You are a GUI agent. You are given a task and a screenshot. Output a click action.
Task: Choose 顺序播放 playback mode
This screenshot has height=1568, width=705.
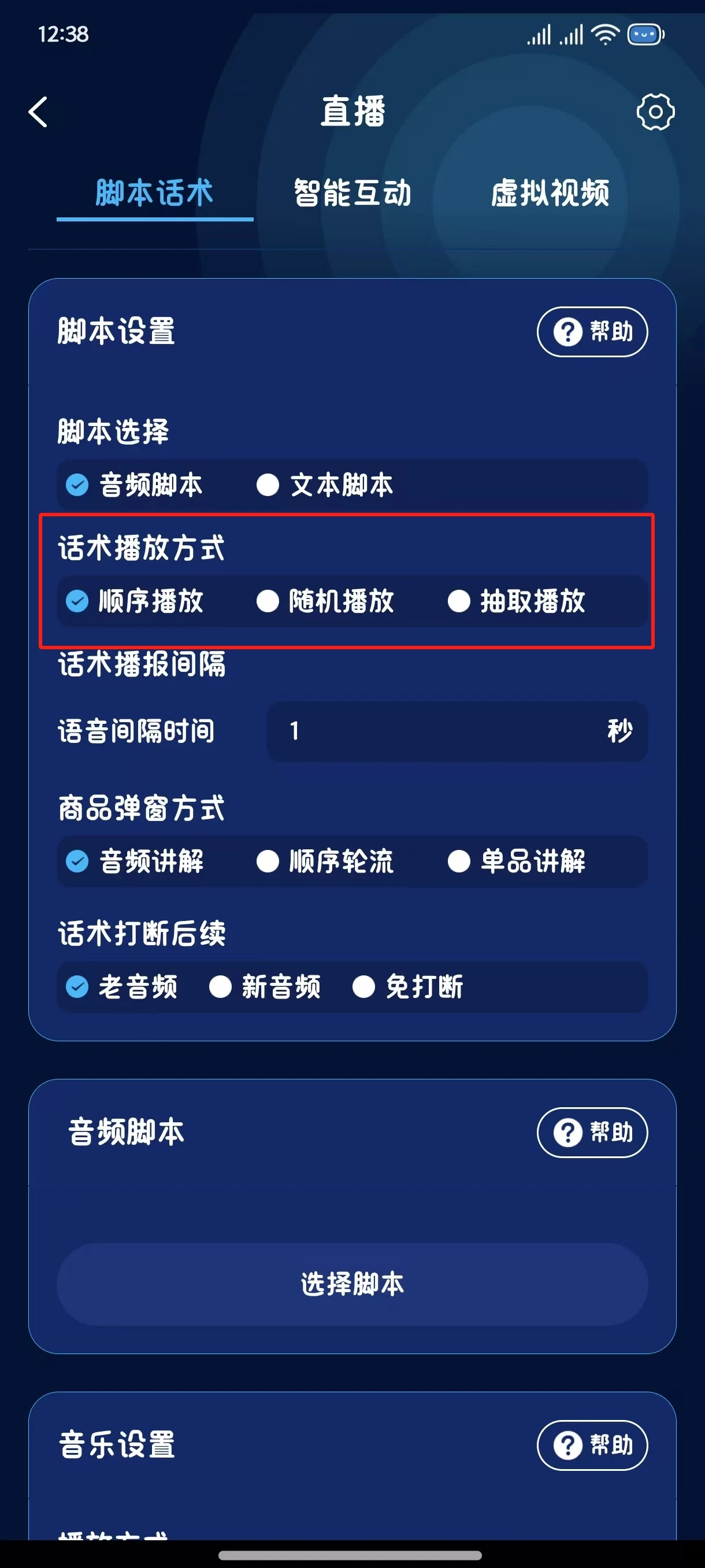pyautogui.click(x=135, y=601)
